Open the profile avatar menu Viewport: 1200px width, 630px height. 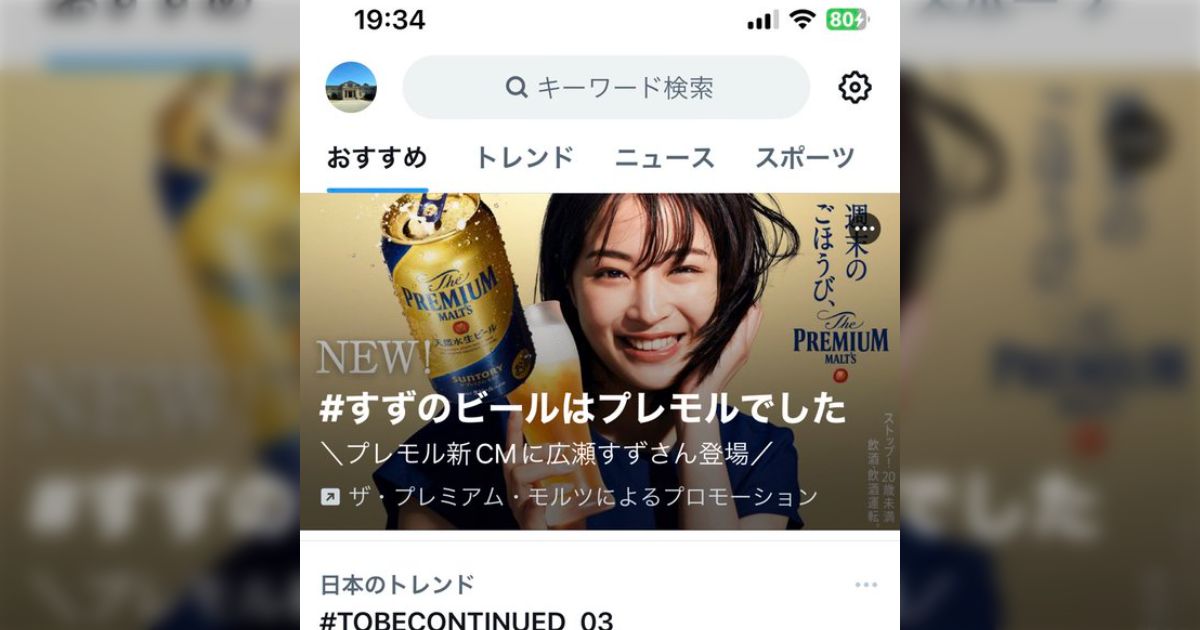pos(351,87)
